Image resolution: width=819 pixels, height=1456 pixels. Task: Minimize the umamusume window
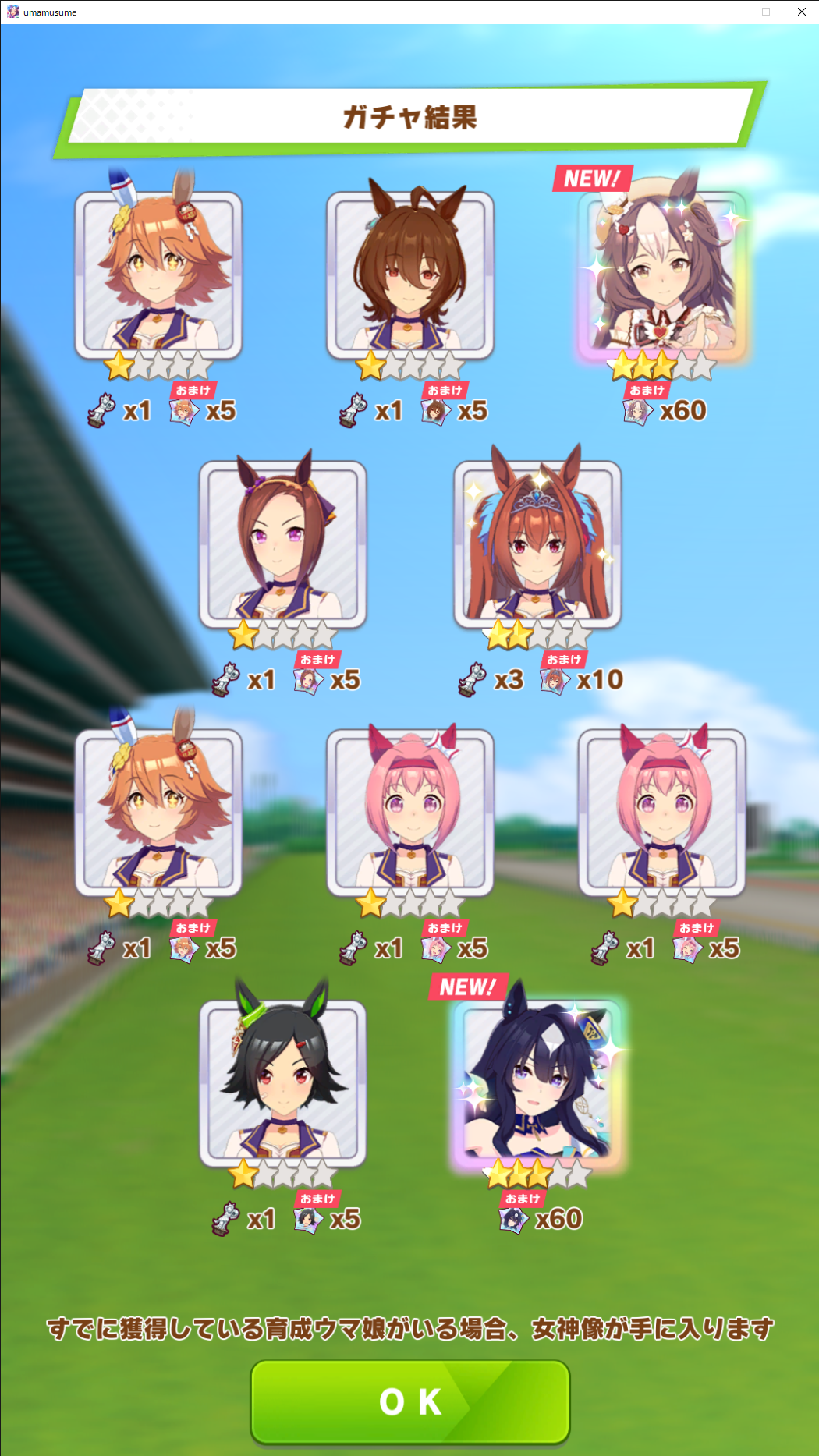click(731, 12)
